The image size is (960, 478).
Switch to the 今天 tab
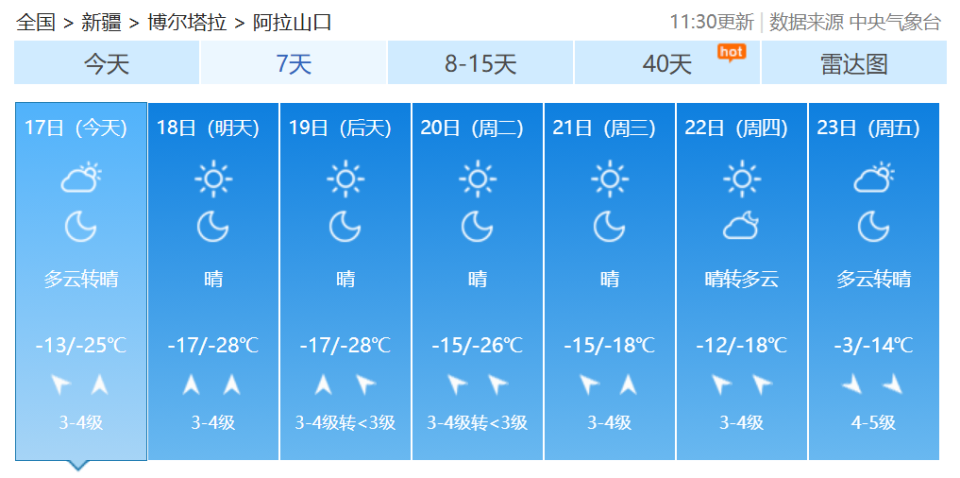point(106,64)
